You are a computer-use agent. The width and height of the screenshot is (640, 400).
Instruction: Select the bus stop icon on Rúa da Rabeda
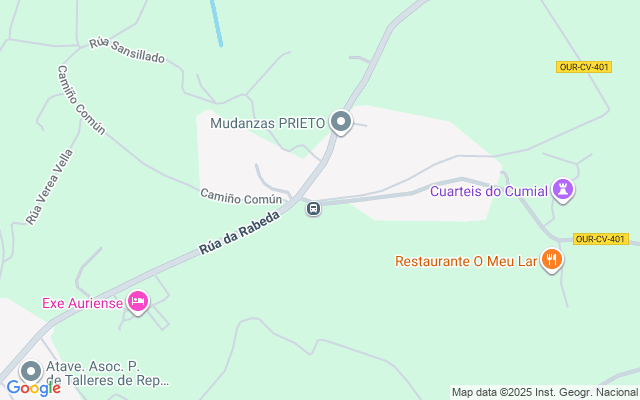click(x=313, y=209)
